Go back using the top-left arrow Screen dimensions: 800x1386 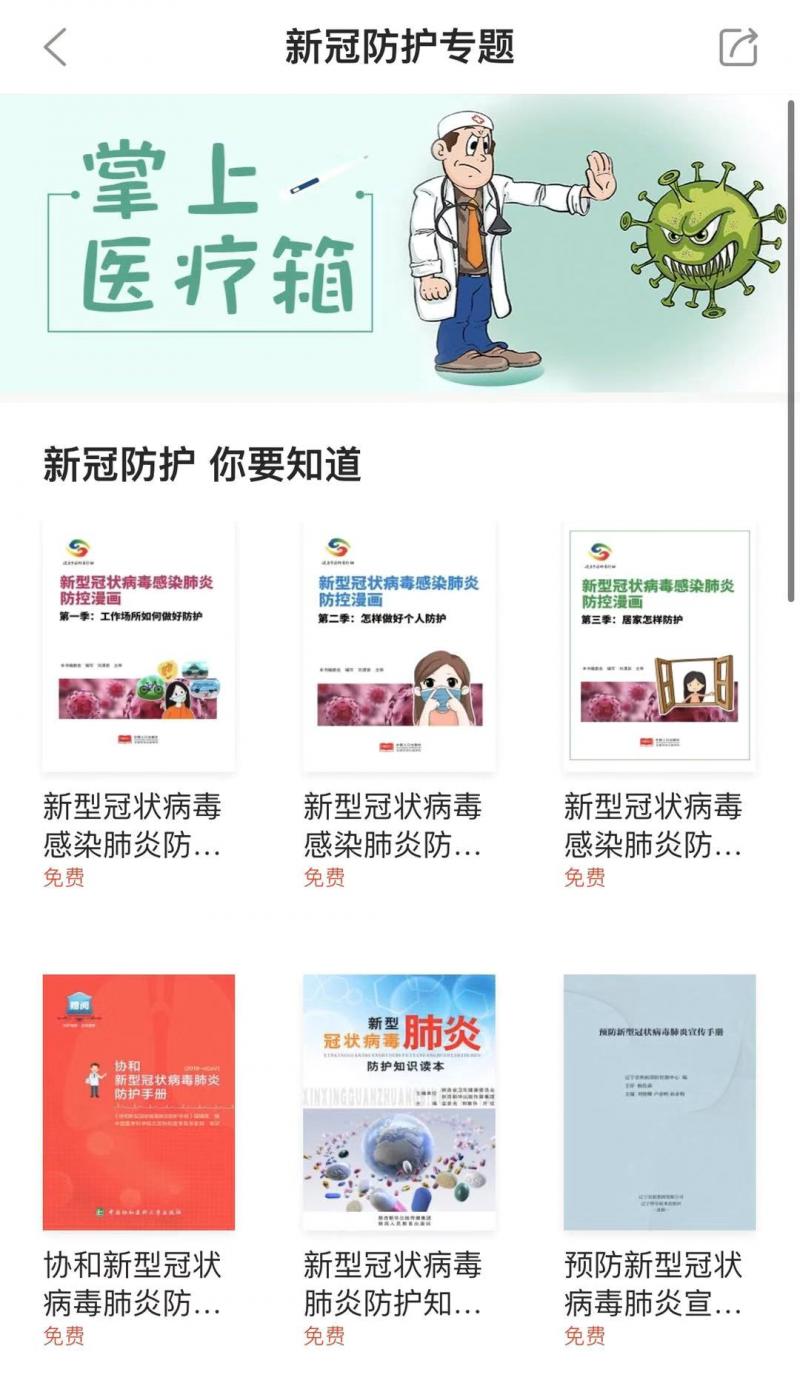[x=56, y=47]
